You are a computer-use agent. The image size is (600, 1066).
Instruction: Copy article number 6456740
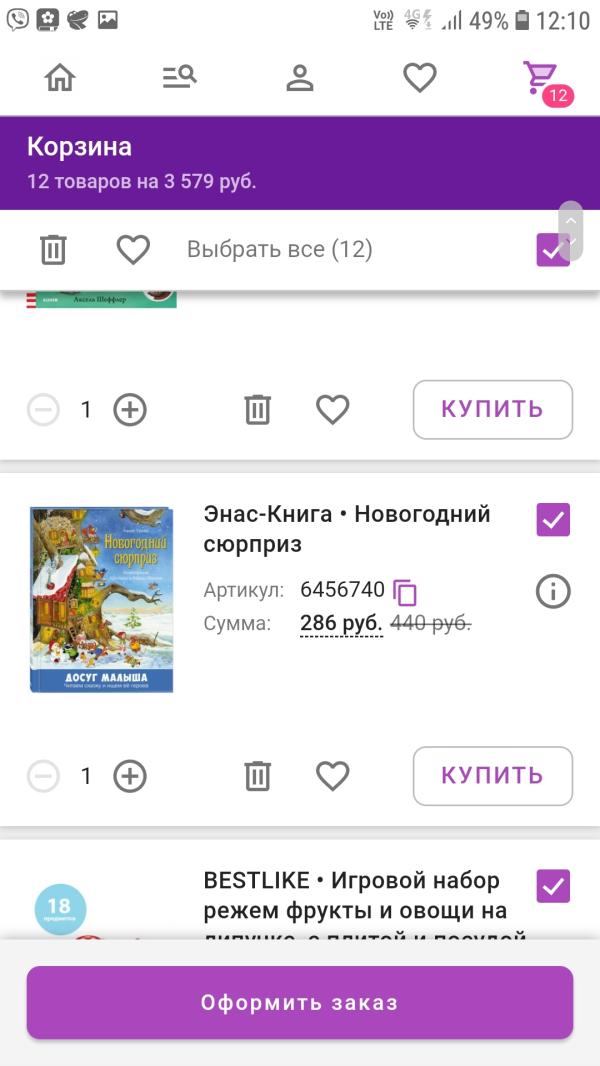coord(405,592)
